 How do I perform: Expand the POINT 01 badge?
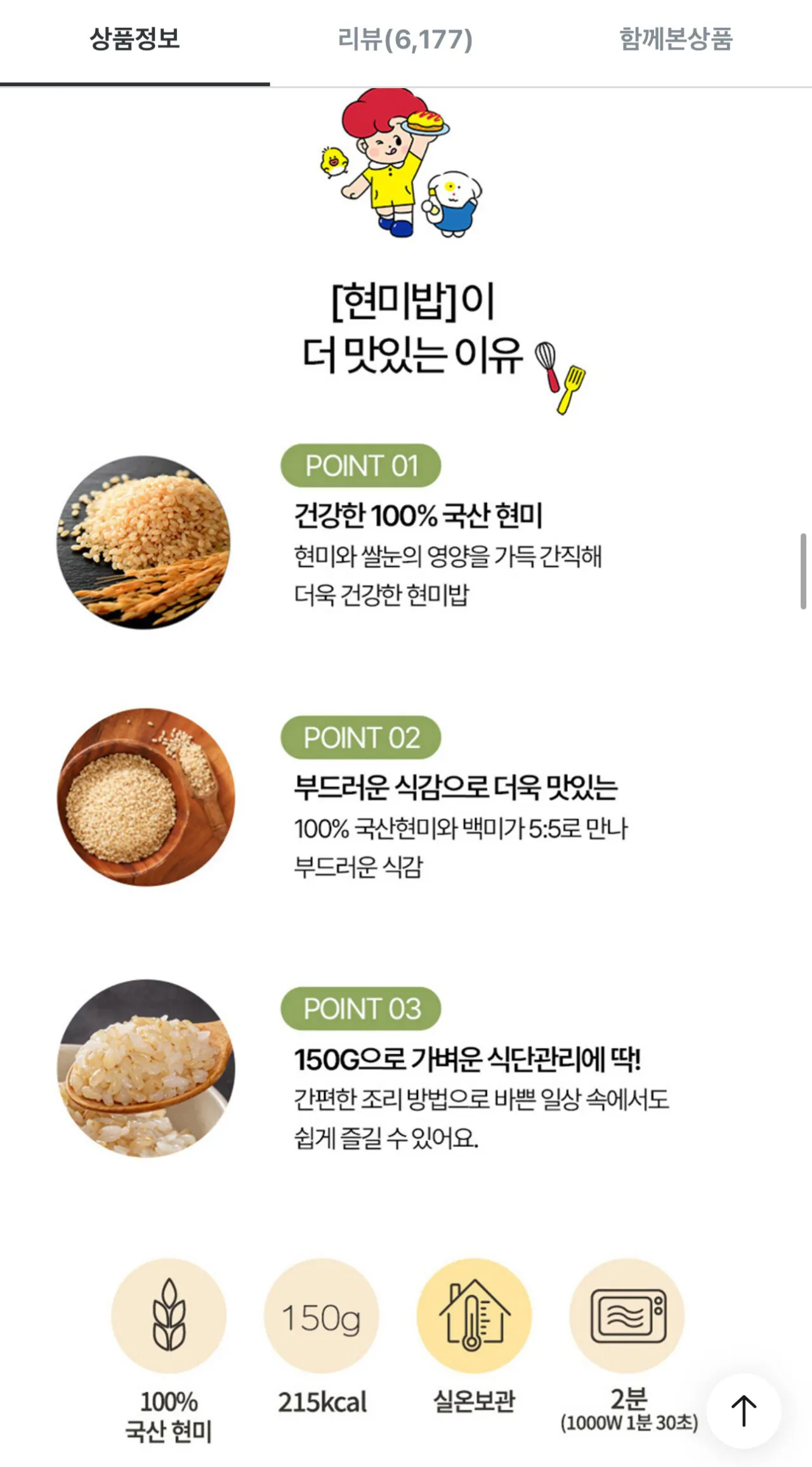[x=362, y=466]
